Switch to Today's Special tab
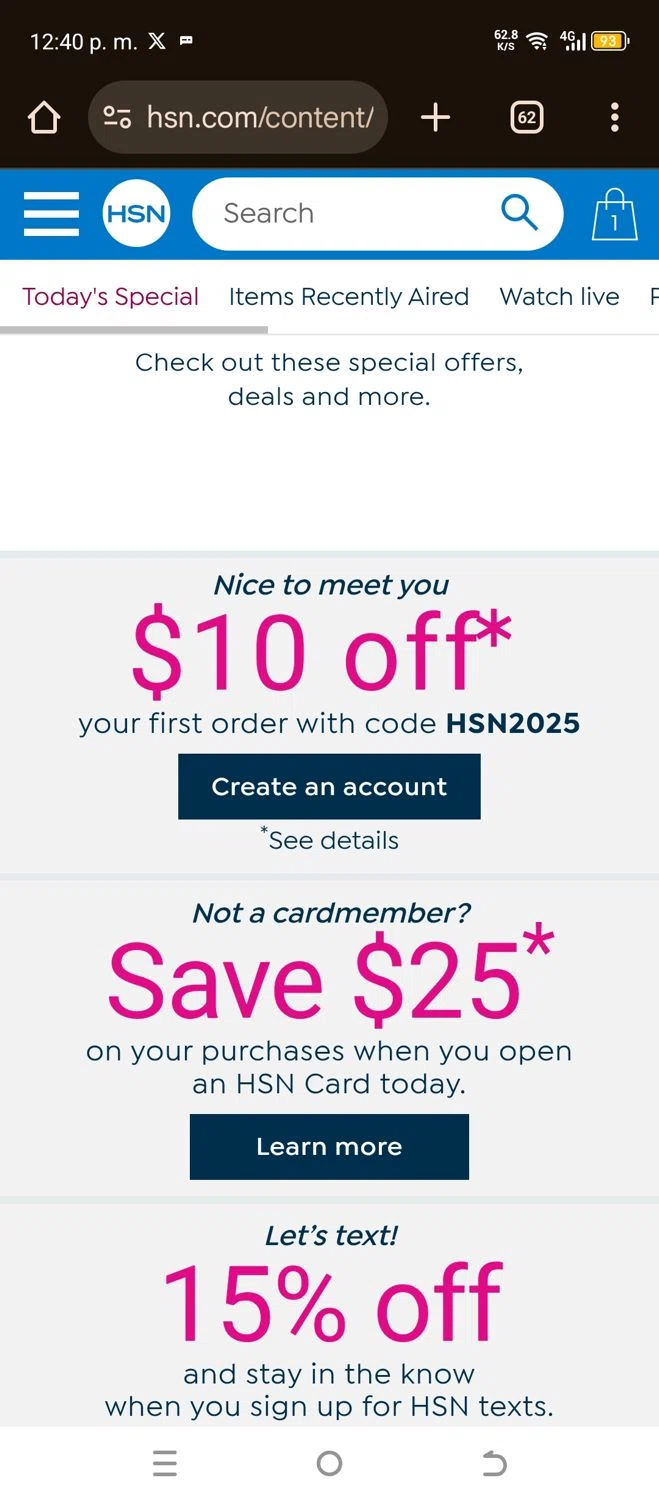The image size is (659, 1500). pyautogui.click(x=110, y=297)
